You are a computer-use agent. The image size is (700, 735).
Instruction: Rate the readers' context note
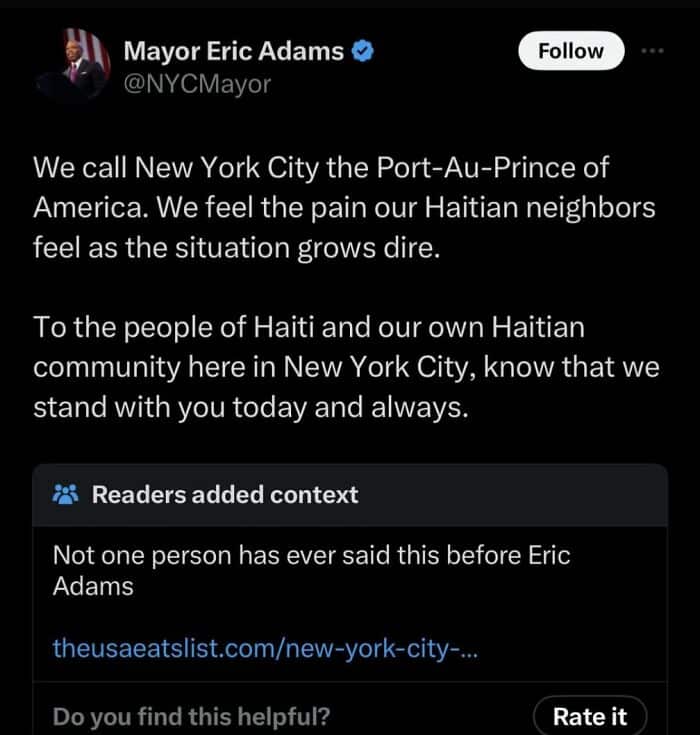(x=590, y=716)
